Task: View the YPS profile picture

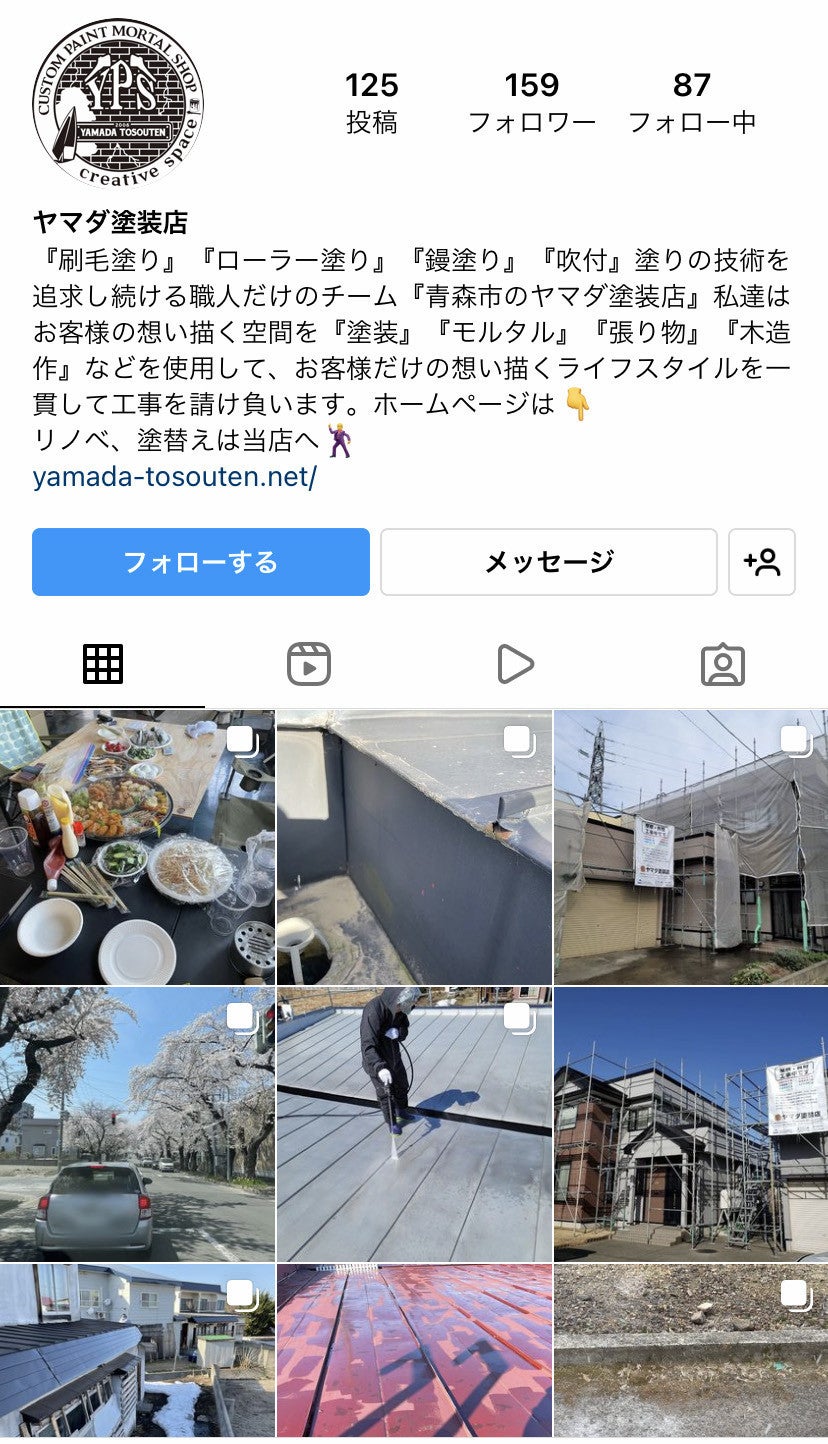Action: (118, 102)
